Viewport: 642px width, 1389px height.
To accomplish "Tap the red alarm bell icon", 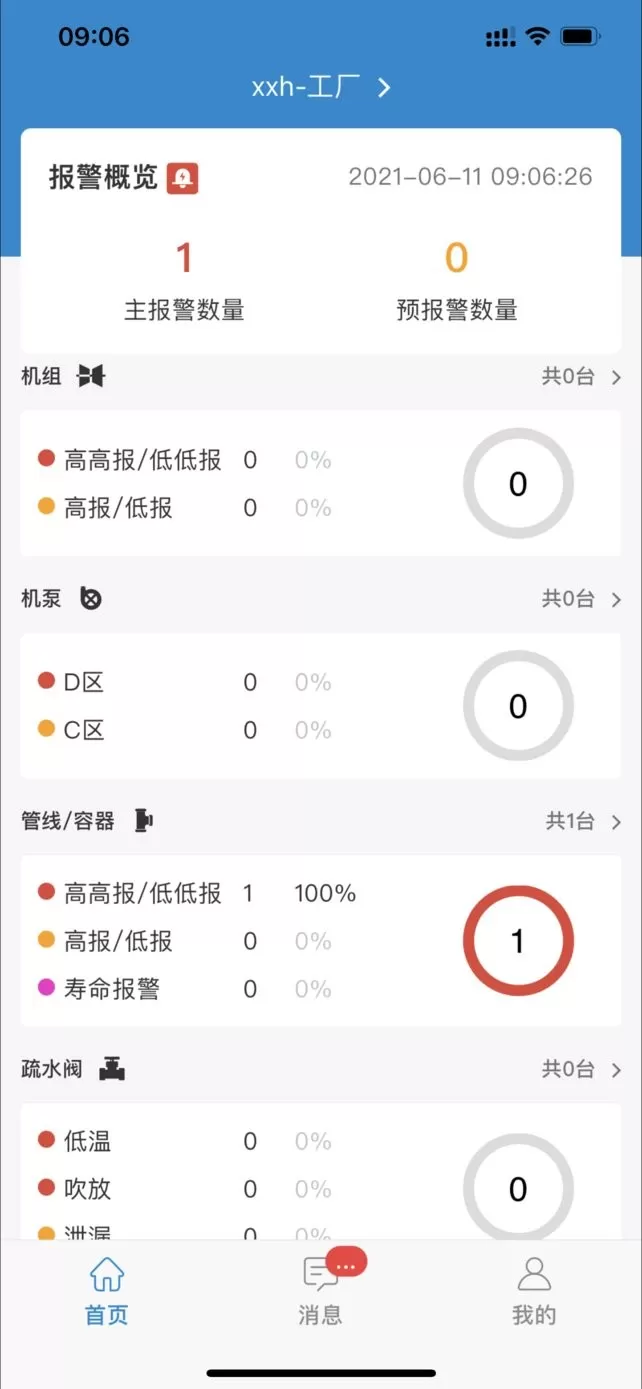I will [x=182, y=178].
